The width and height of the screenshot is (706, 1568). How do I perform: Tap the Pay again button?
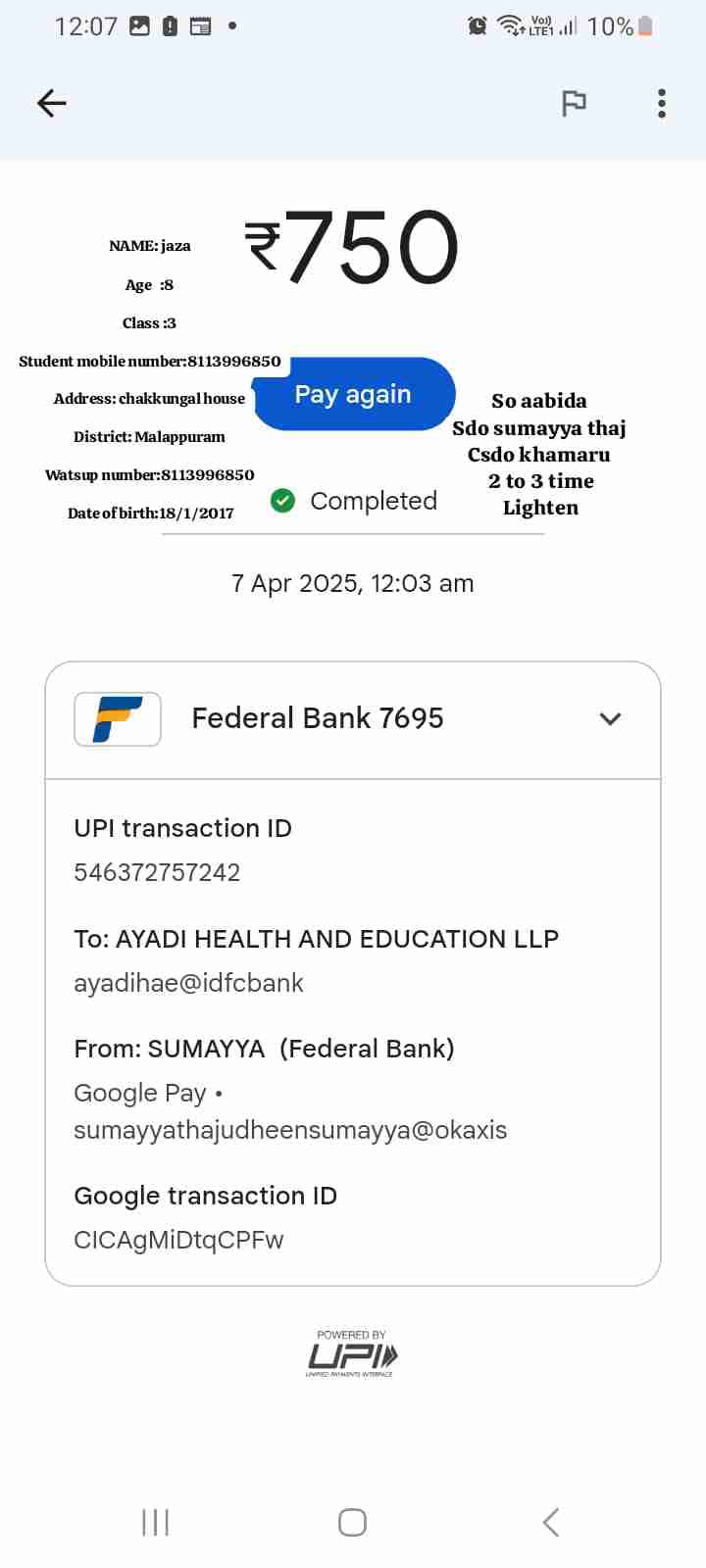pos(354,394)
